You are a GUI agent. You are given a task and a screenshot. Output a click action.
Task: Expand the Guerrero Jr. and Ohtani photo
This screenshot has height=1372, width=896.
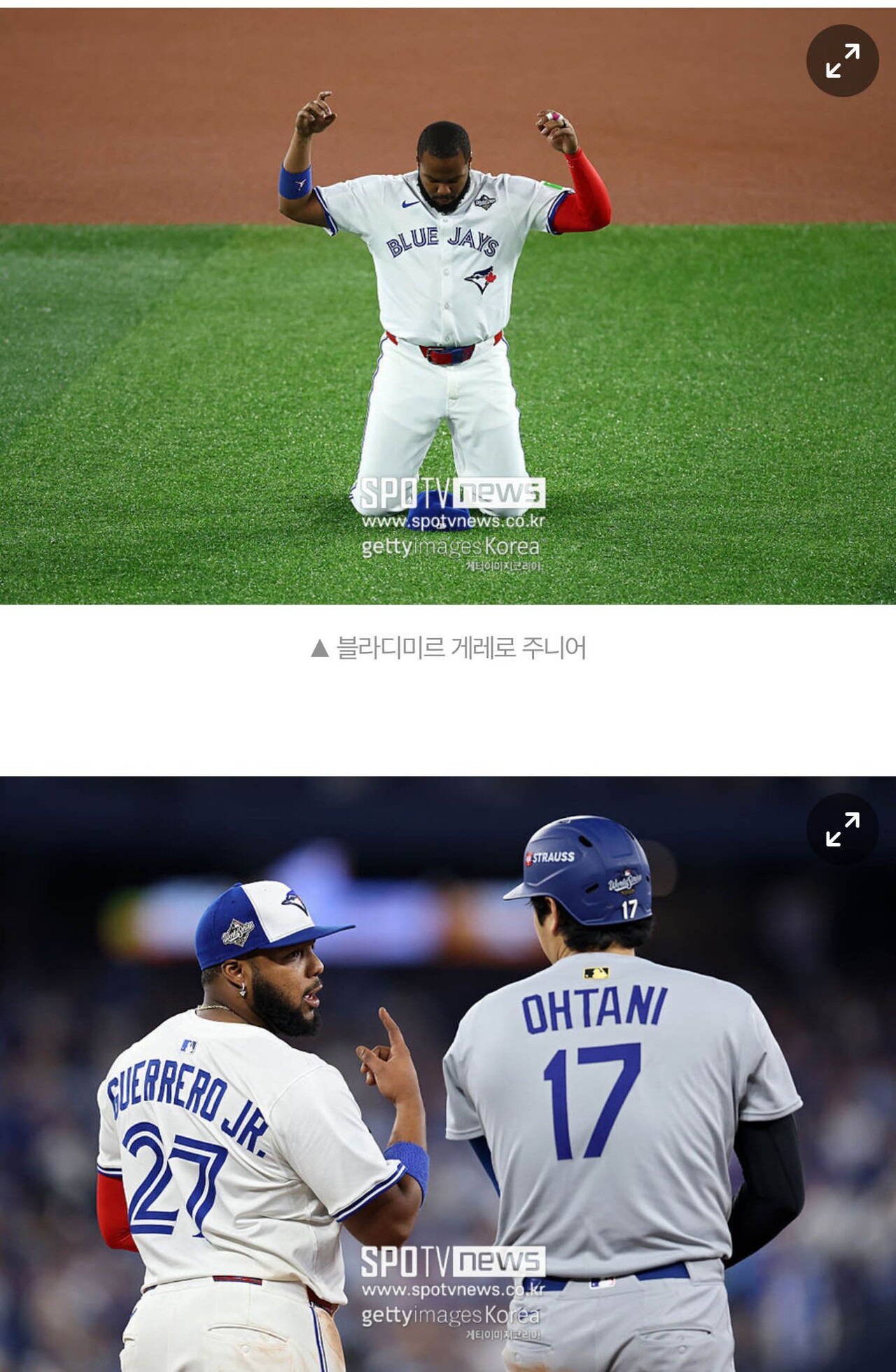tap(842, 829)
